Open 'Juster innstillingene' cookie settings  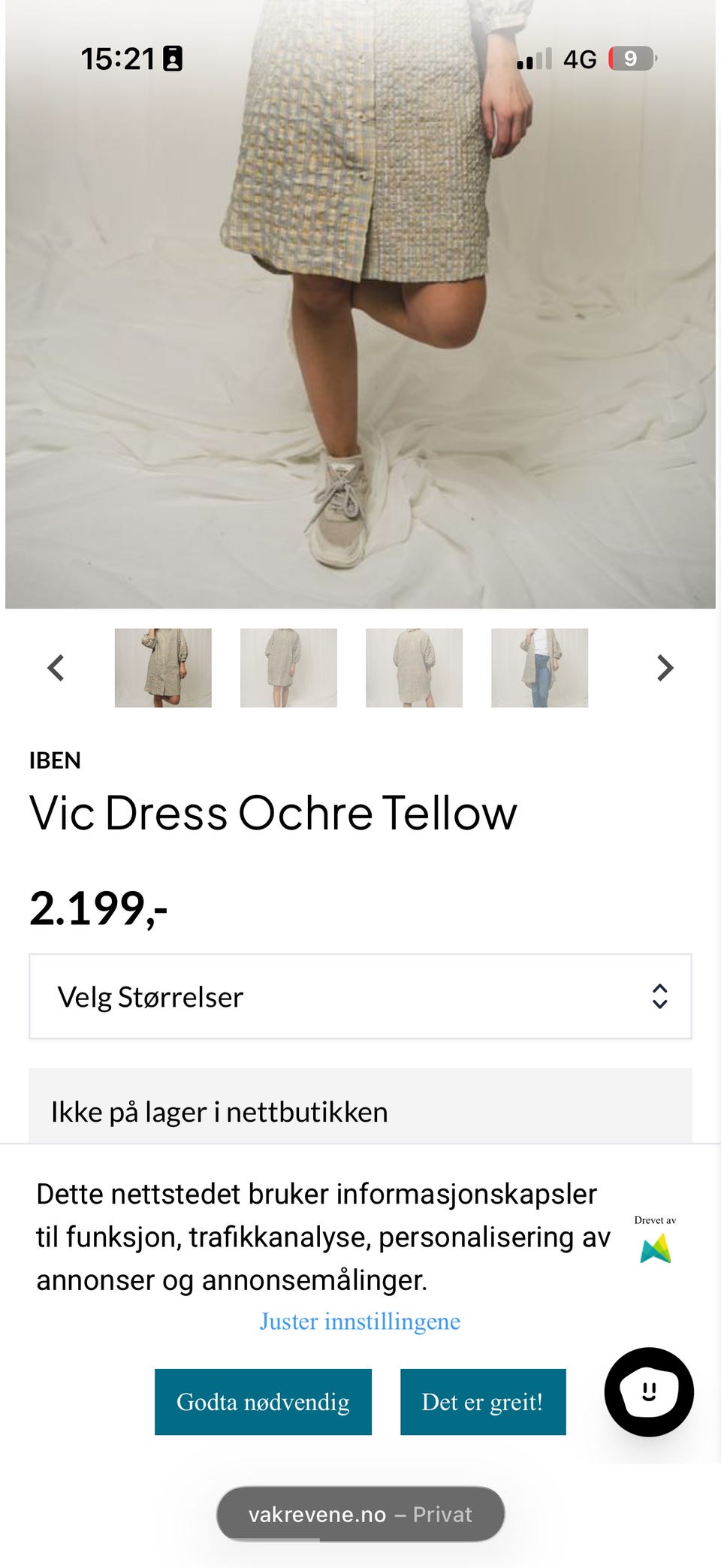click(x=360, y=1321)
